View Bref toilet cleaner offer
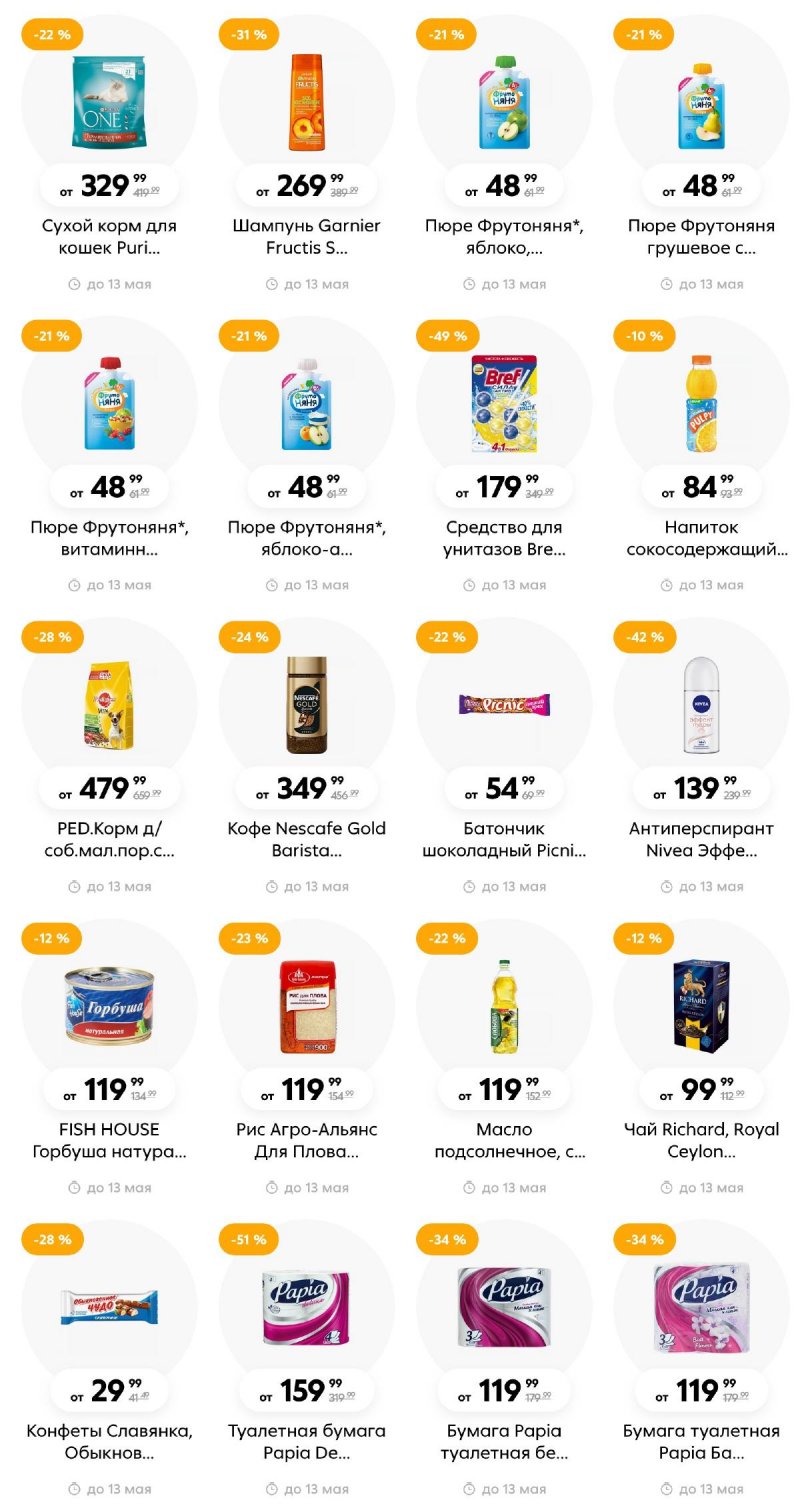800x1506 pixels. (504, 404)
